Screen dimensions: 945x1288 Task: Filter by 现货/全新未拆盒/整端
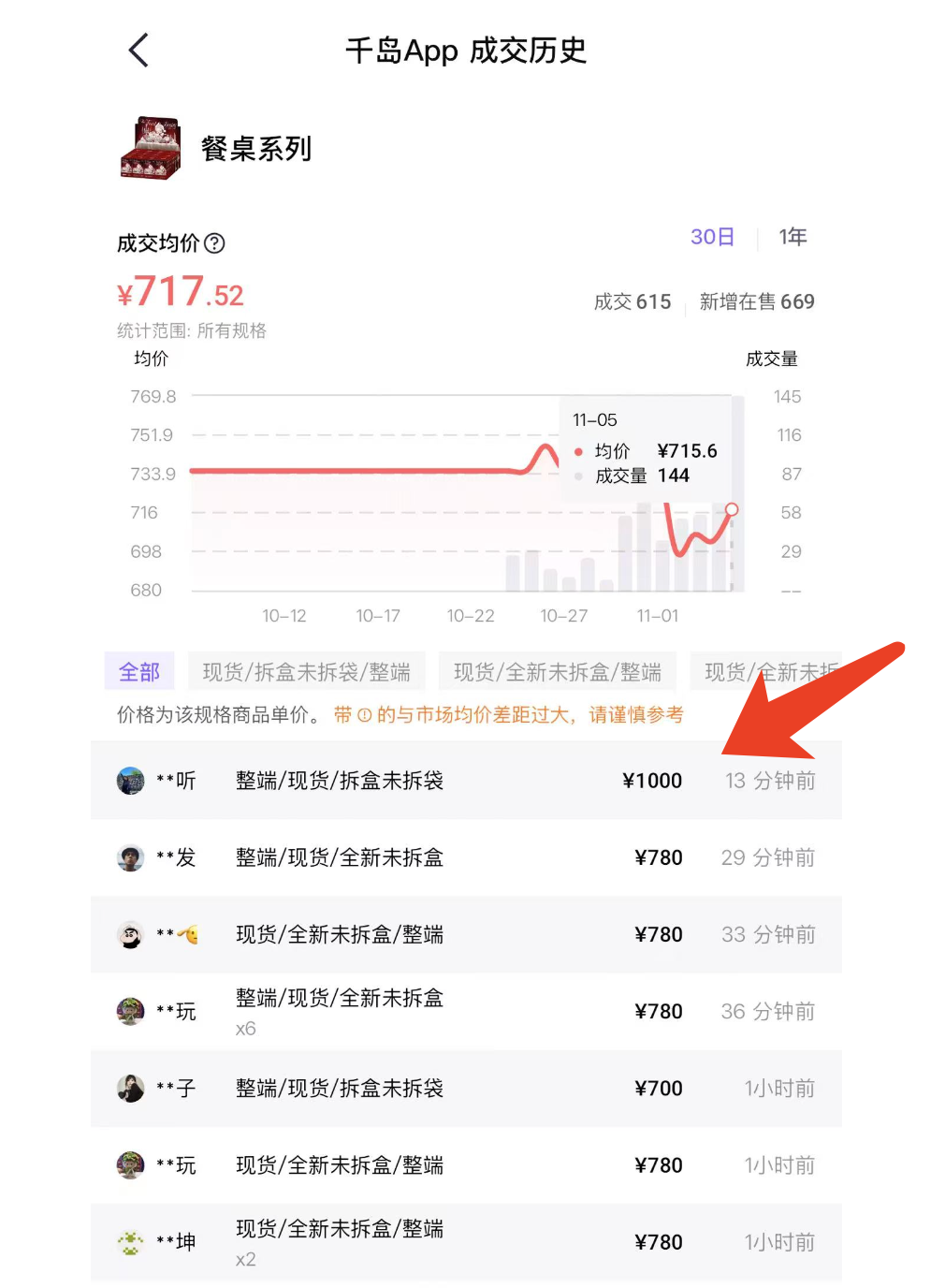point(558,672)
